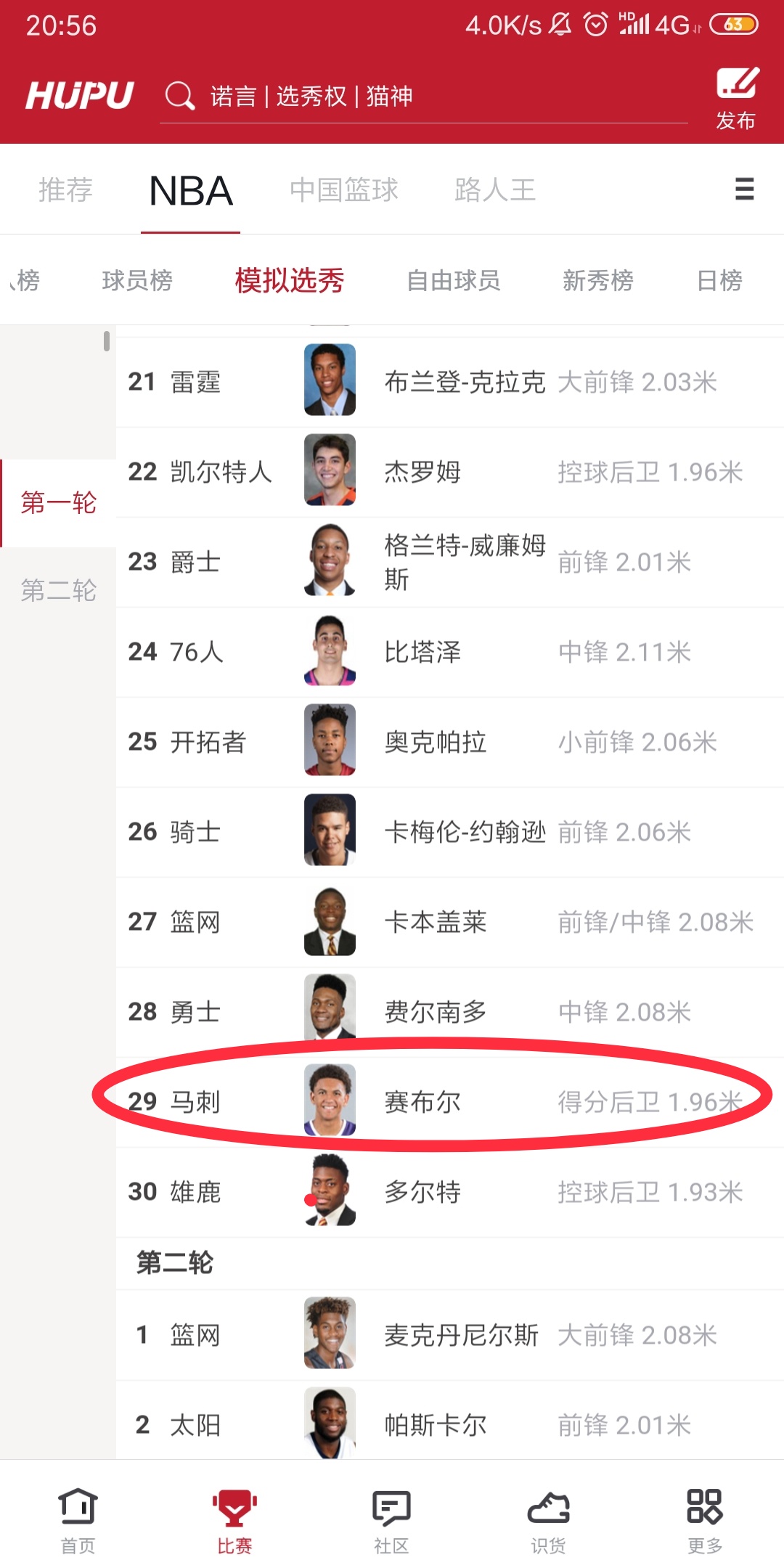The width and height of the screenshot is (784, 1568).
Task: Open pick 27 篮网 卡本盖莱 row
Action: tap(449, 922)
